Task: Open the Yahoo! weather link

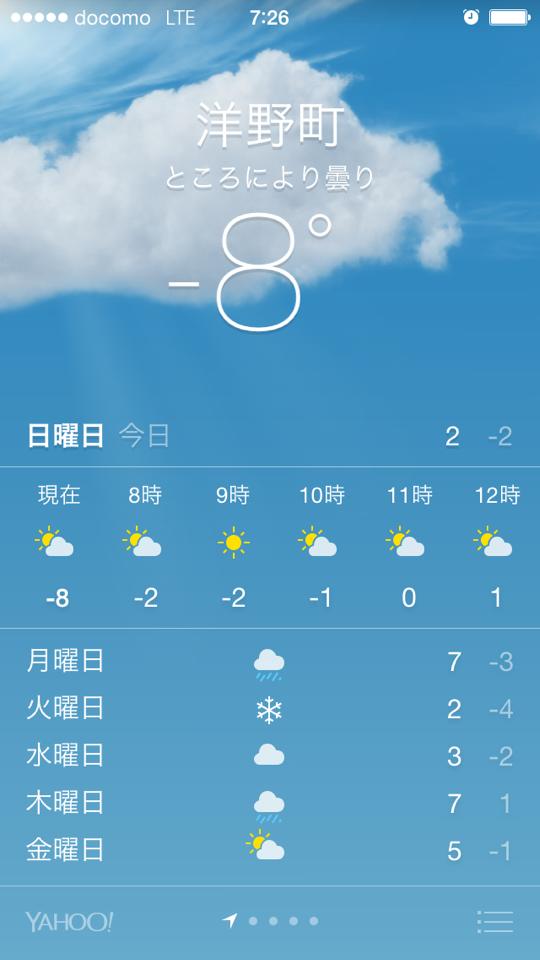Action: pos(69,922)
